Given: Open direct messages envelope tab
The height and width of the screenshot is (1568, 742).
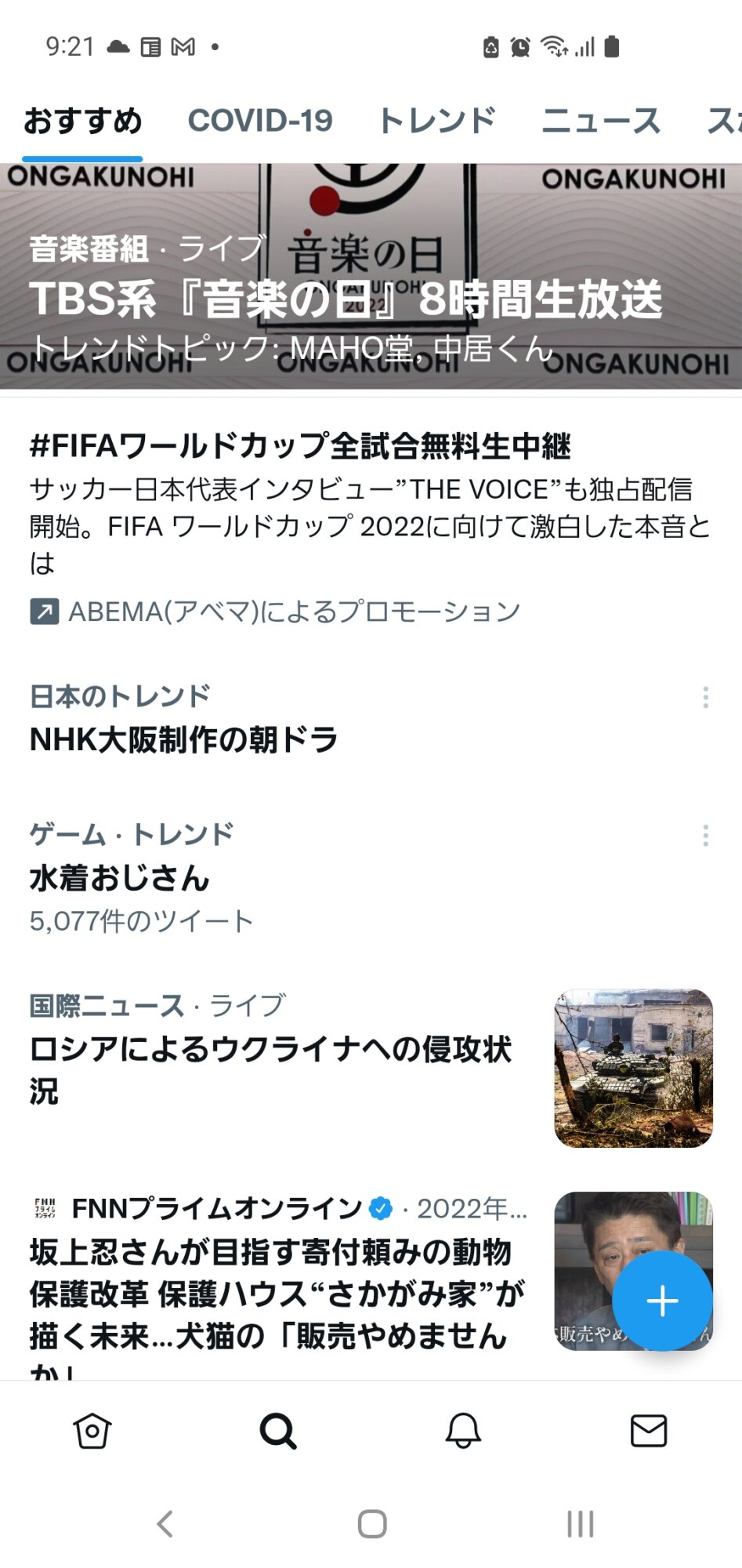Looking at the screenshot, I should [649, 1432].
